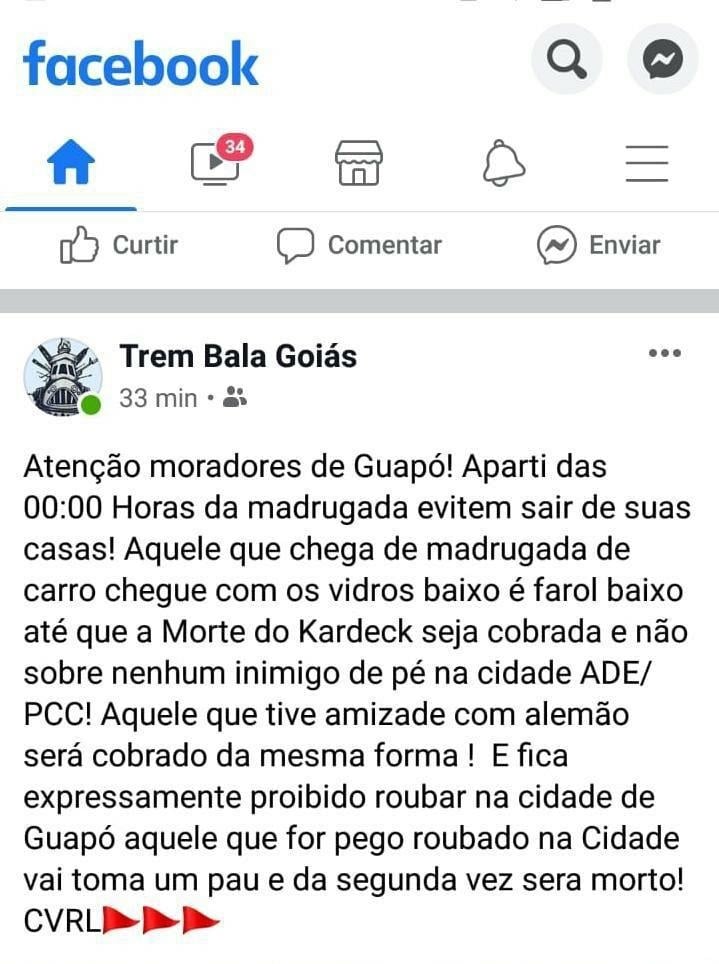
Task: Visit the Trem Bala Goiás page name
Action: tap(238, 356)
